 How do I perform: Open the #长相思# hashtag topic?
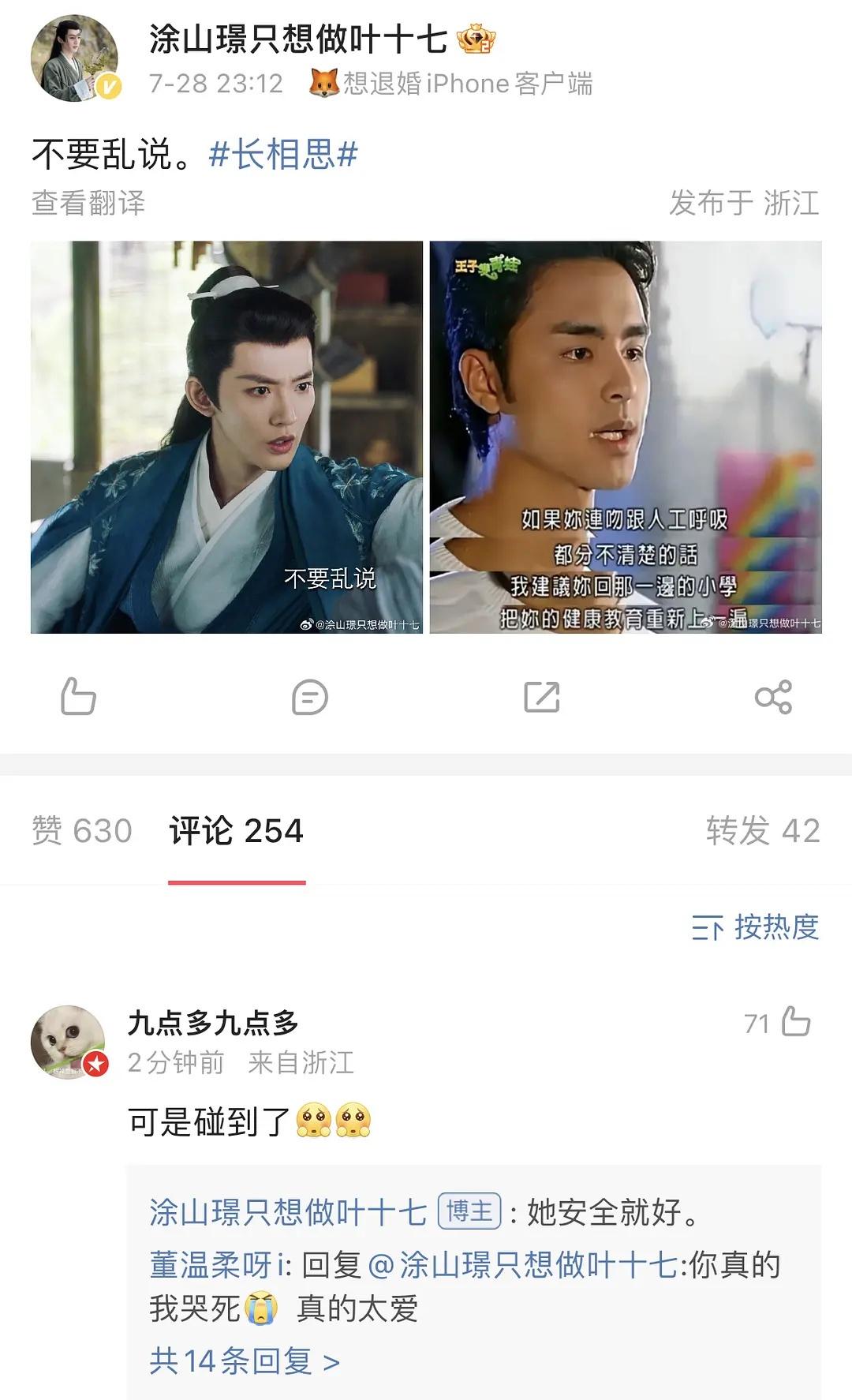pyautogui.click(x=283, y=154)
